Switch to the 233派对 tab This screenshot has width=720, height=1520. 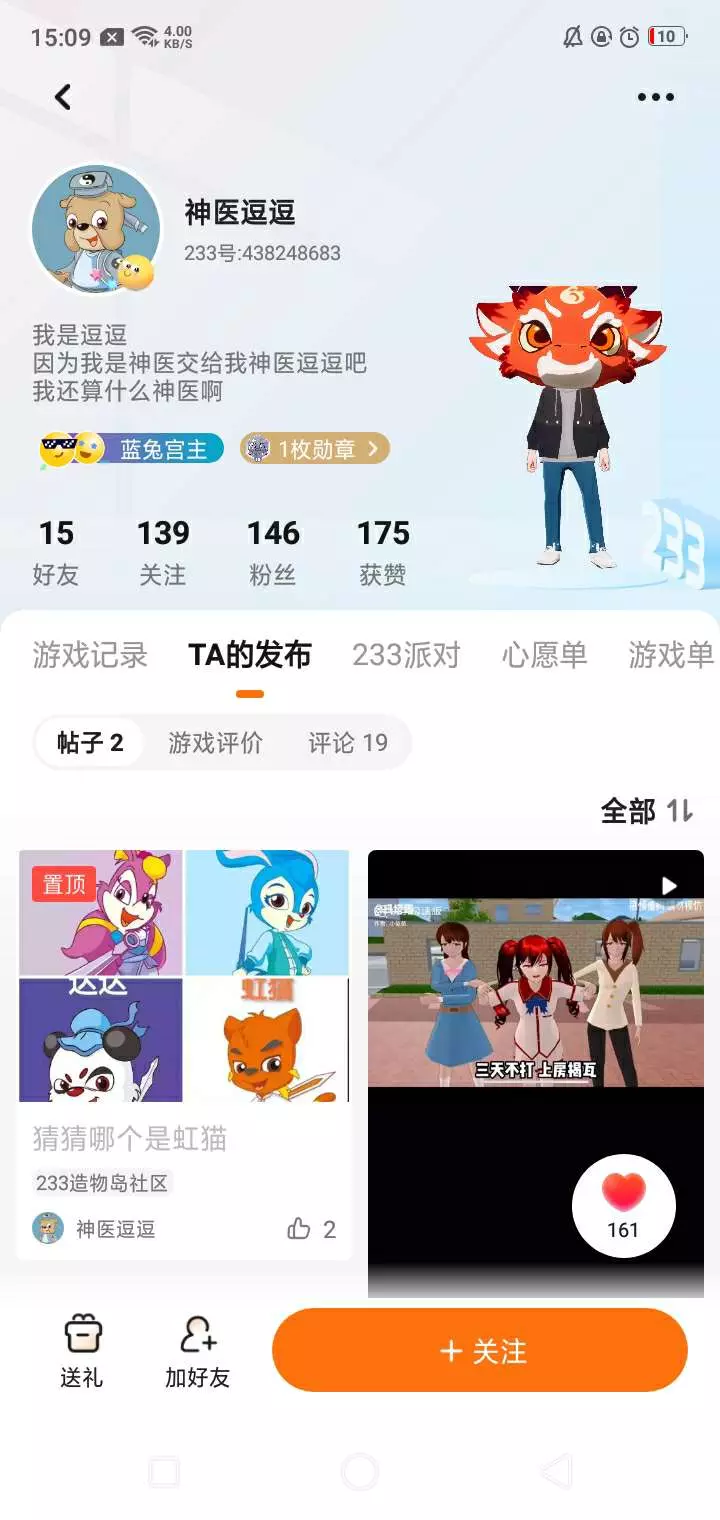[x=406, y=655]
